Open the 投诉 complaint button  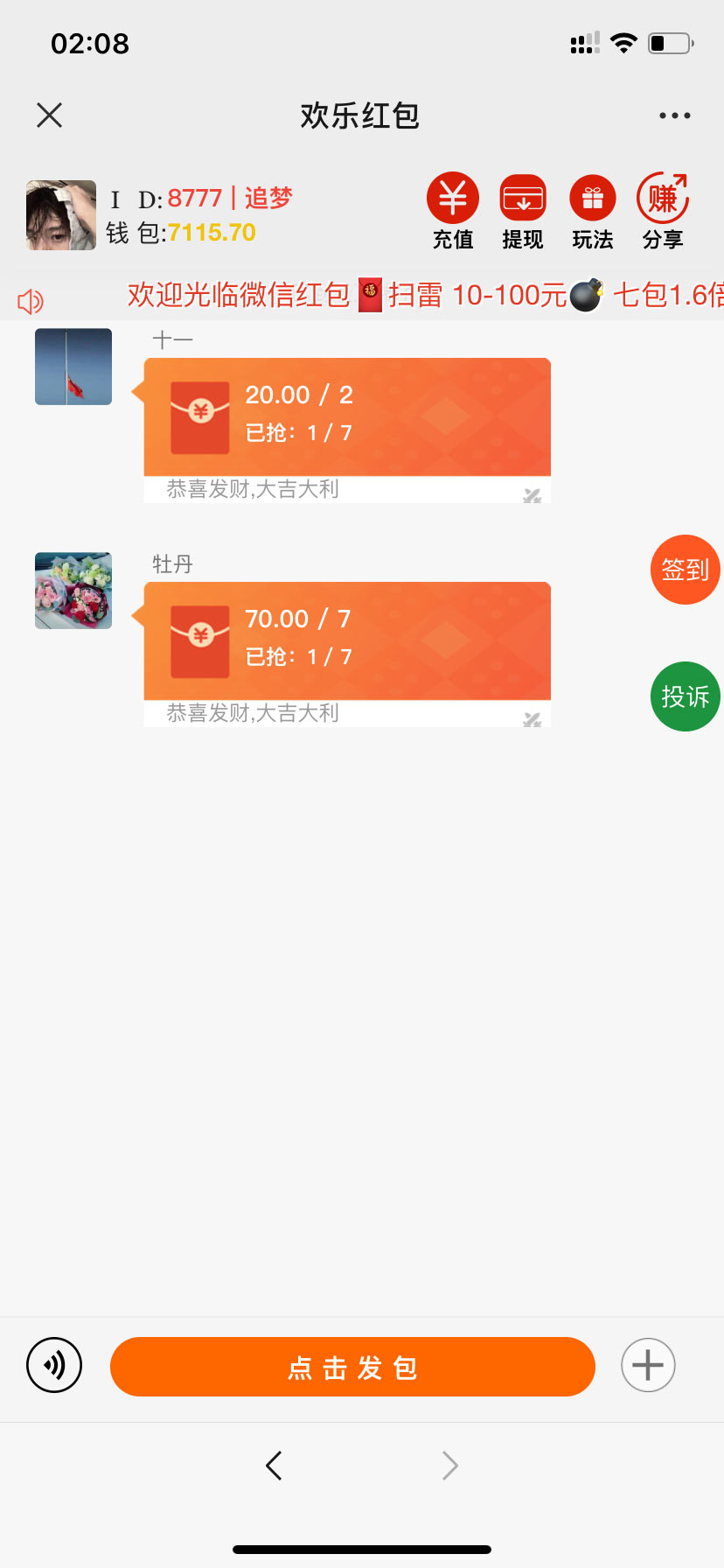(x=685, y=696)
